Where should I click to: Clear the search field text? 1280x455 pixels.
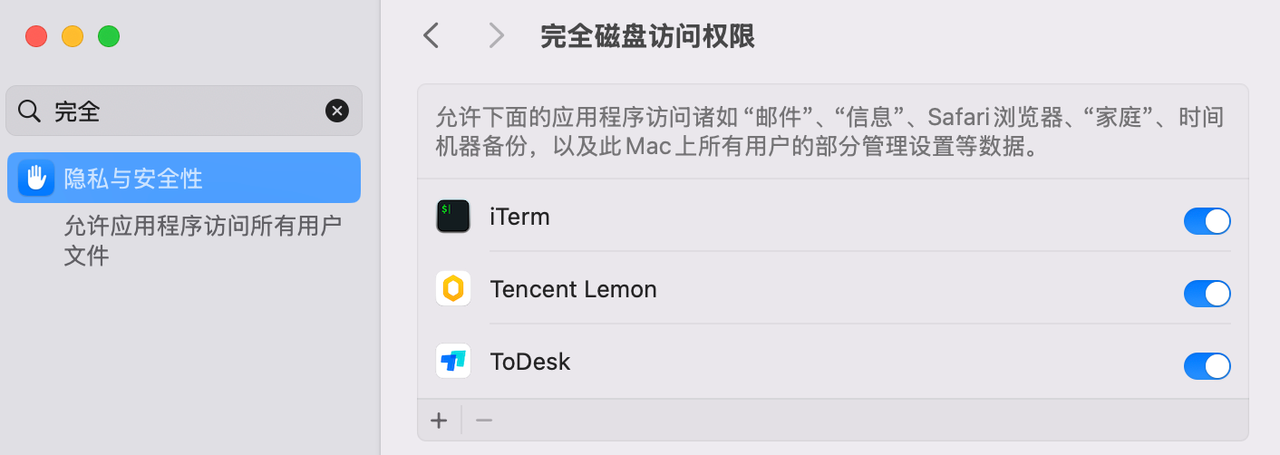coord(337,111)
